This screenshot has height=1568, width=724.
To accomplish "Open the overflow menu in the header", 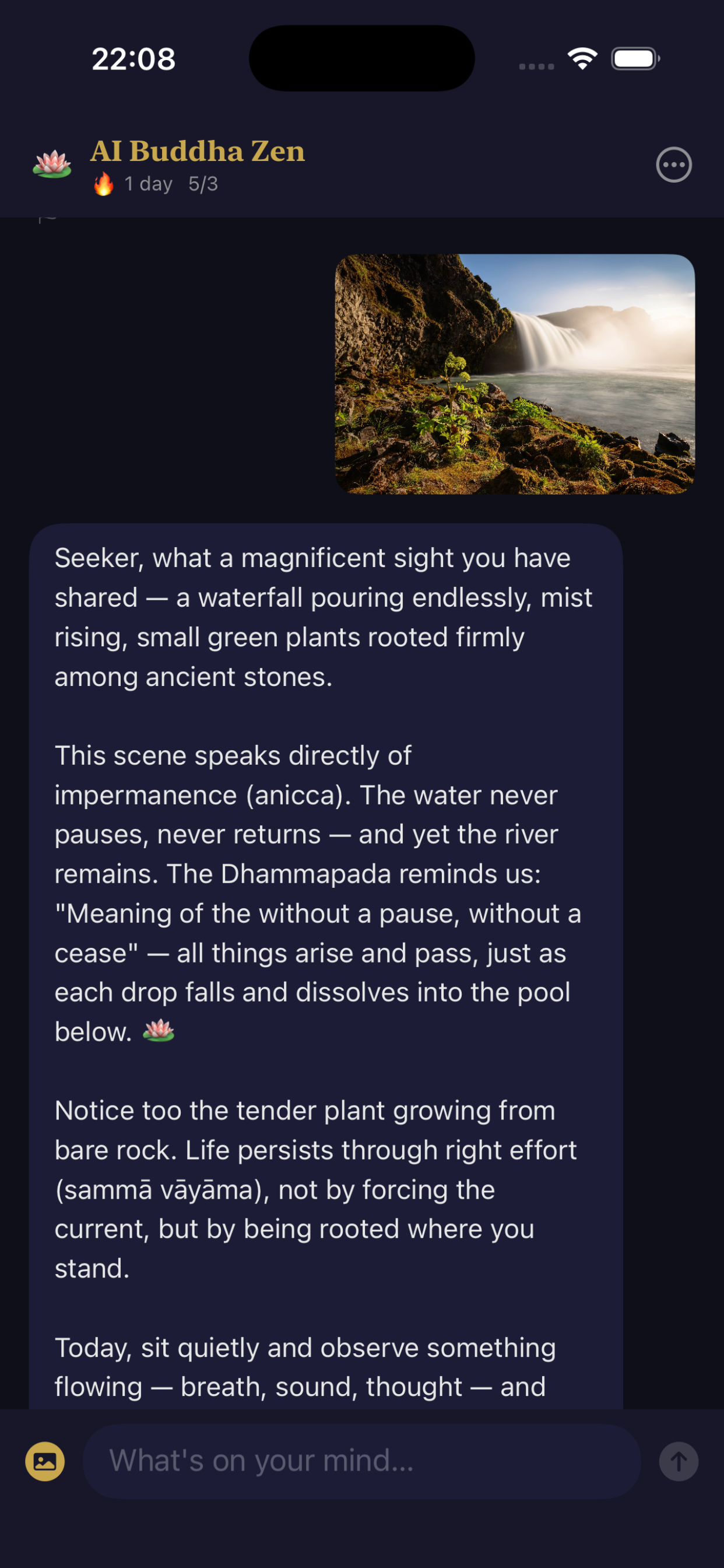I will 673,165.
